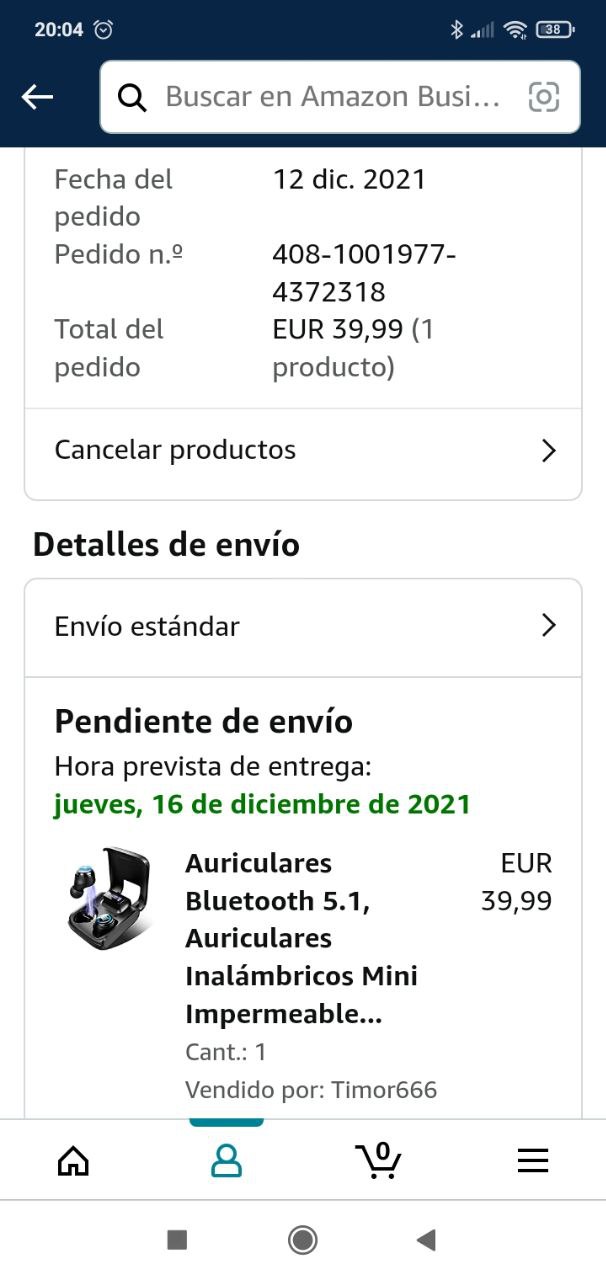Viewport: 606px width, 1280px height.
Task: Tap the Buscar en Amazon Business search box
Action: tap(330, 97)
